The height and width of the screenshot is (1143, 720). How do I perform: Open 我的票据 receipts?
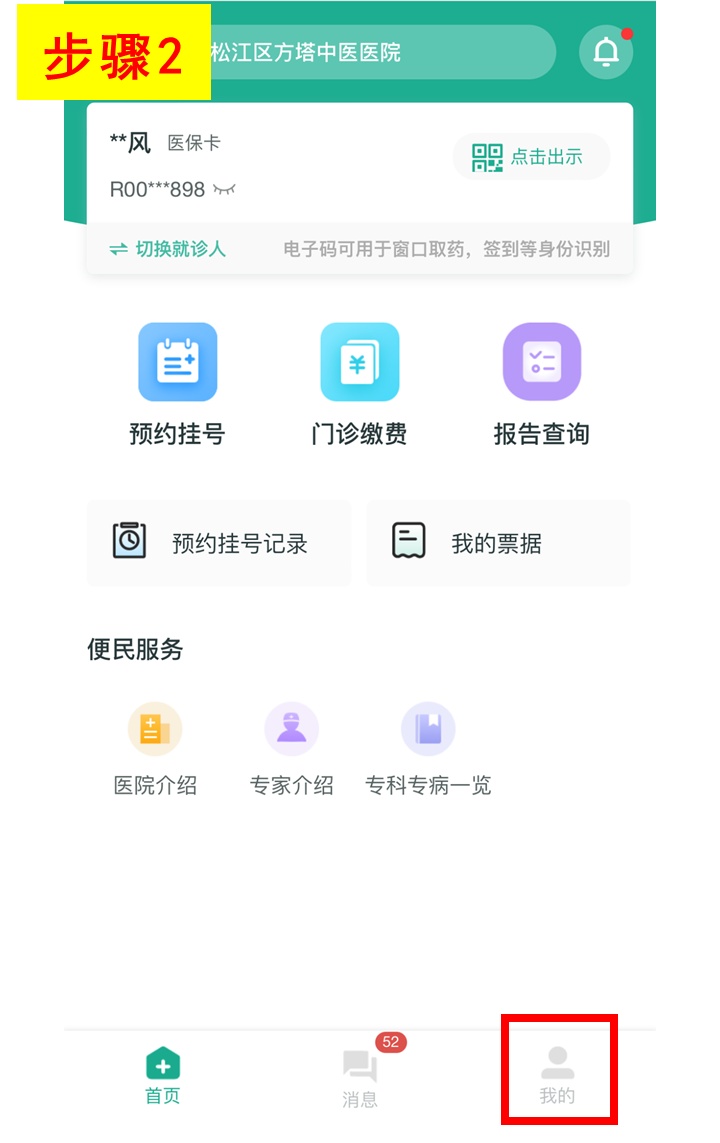coord(498,543)
